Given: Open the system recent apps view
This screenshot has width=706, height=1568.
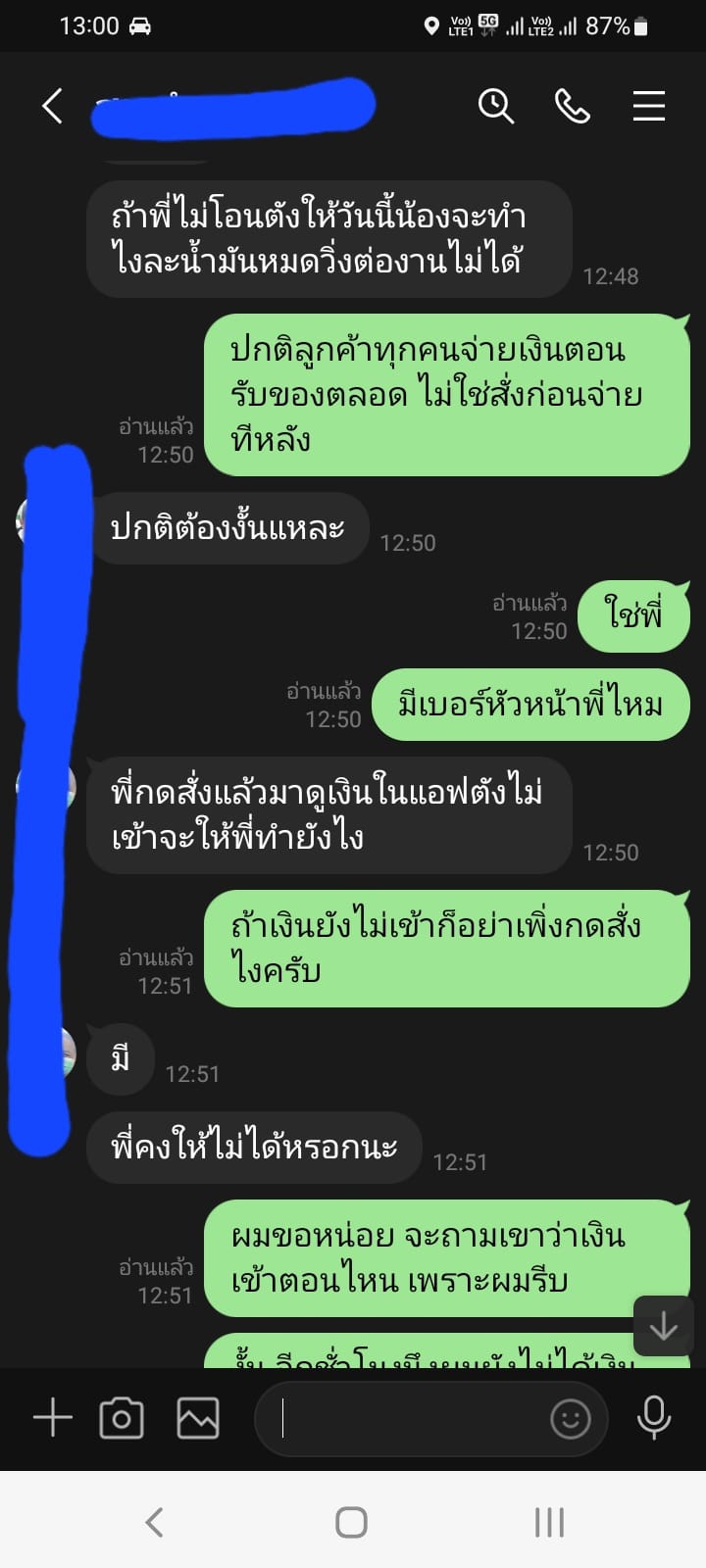Looking at the screenshot, I should [549, 1522].
